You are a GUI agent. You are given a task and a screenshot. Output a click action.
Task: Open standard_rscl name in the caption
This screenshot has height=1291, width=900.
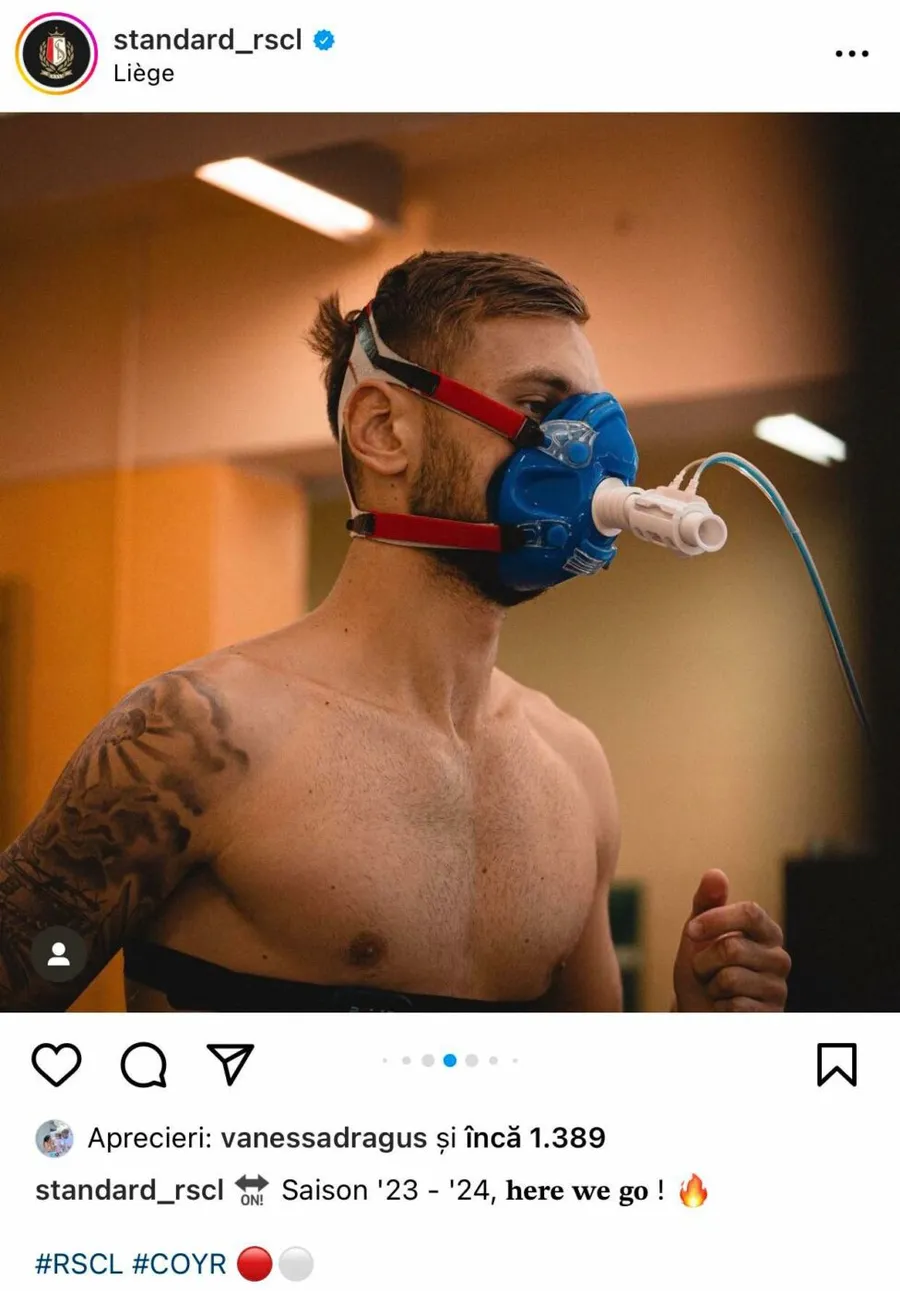click(129, 1191)
